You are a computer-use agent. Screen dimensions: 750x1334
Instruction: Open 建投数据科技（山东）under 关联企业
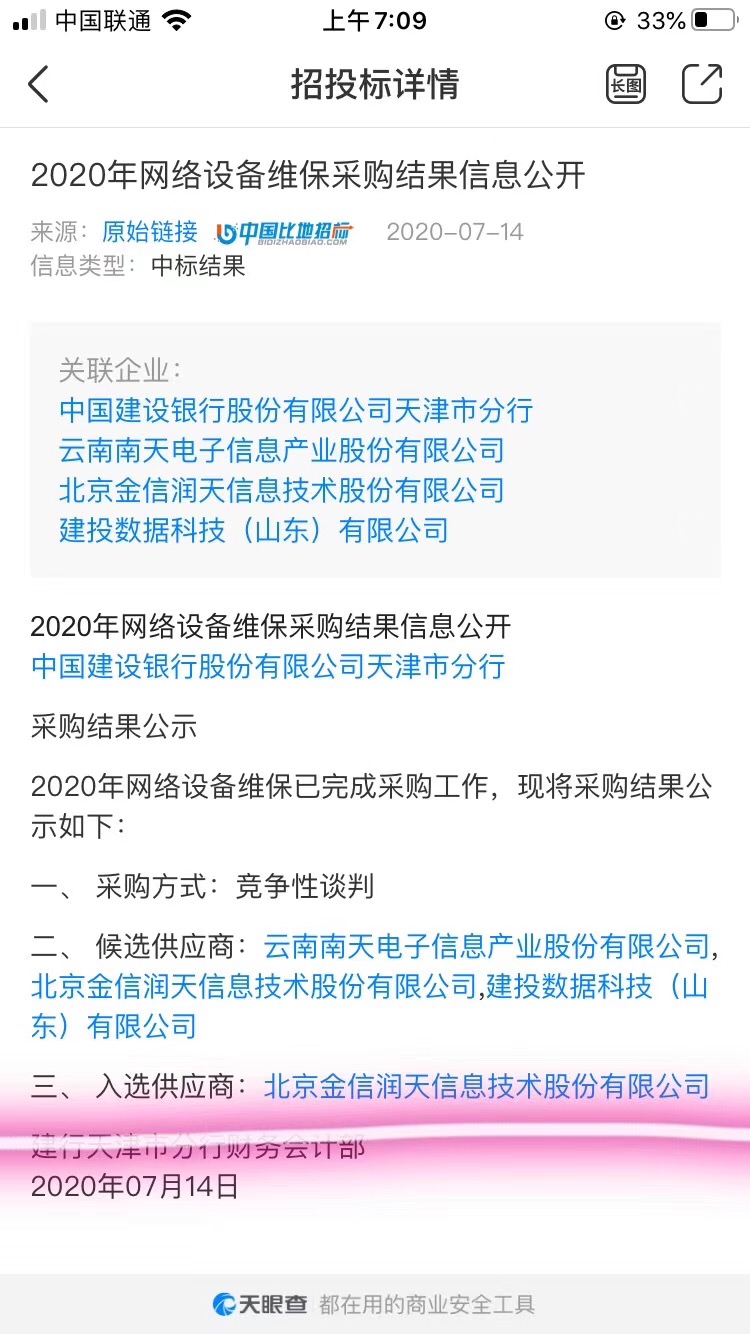(254, 530)
